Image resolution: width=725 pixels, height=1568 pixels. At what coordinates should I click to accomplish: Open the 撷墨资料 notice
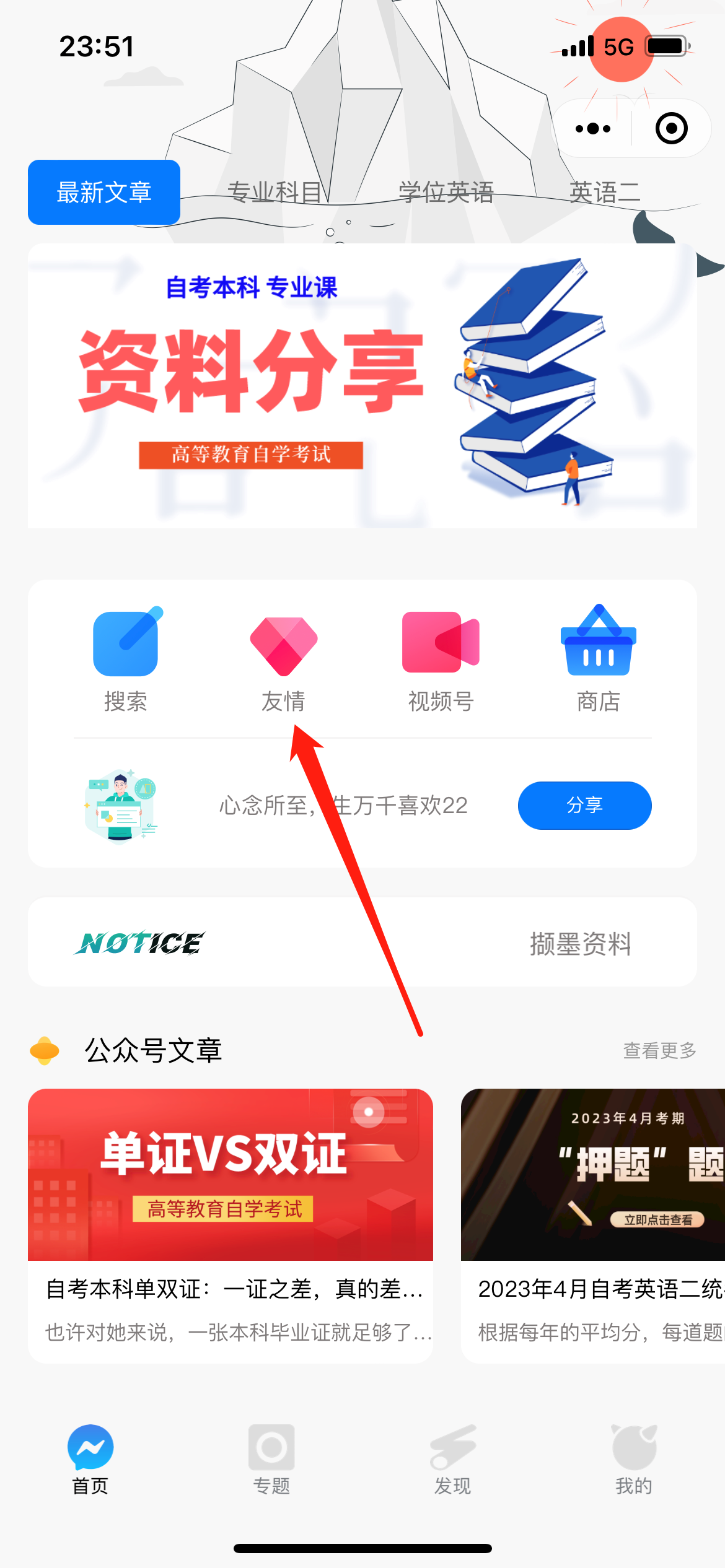point(580,944)
